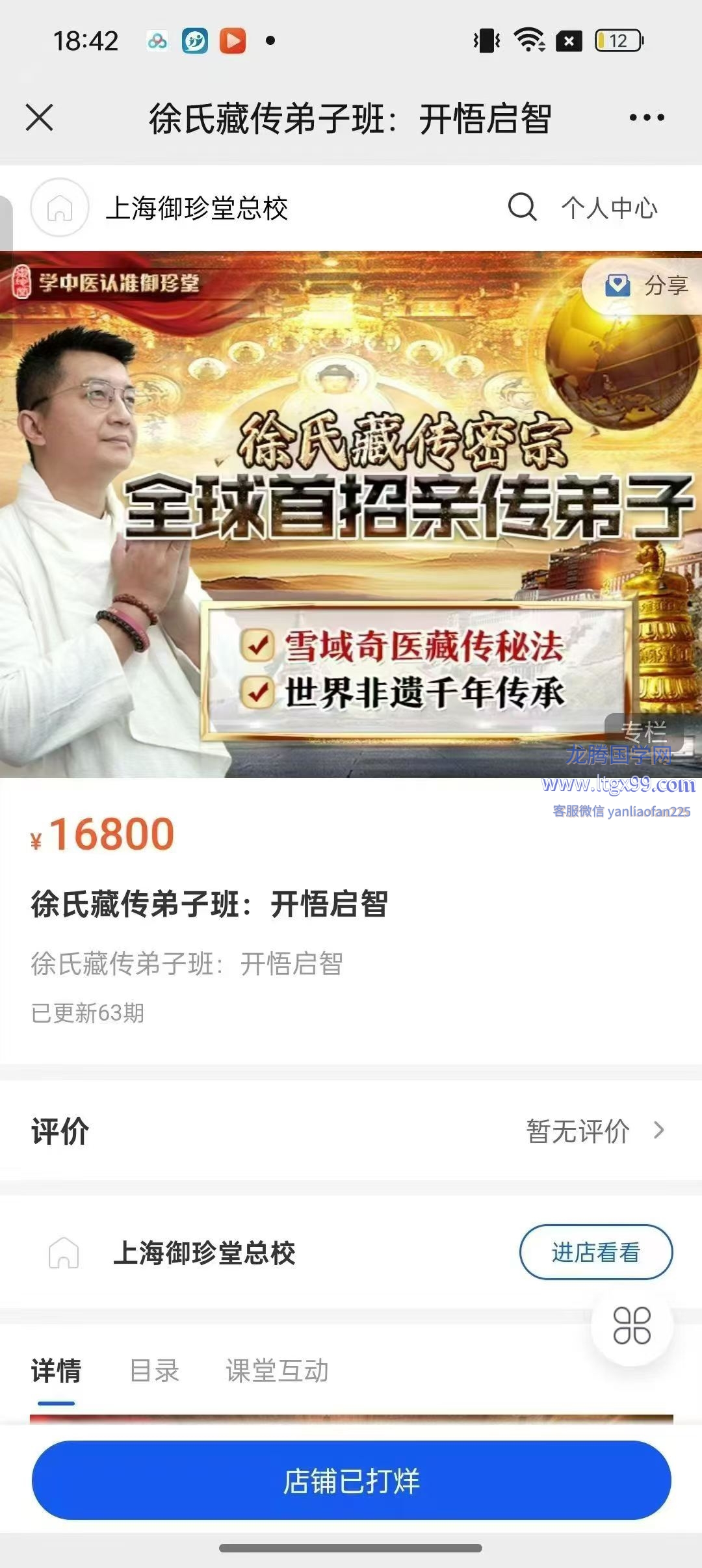The height and width of the screenshot is (1568, 702).
Task: Open the floating four-circle quick menu
Action: tap(632, 1326)
